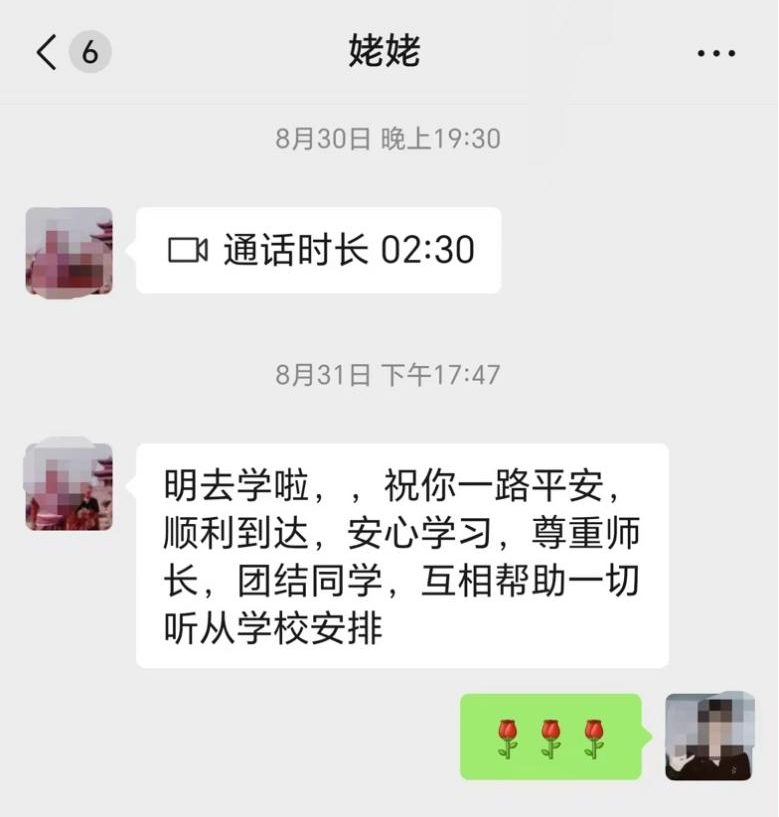Screen dimensions: 779x817
Task: Tap the video call record 通话时长 02:30
Action: pos(318,250)
